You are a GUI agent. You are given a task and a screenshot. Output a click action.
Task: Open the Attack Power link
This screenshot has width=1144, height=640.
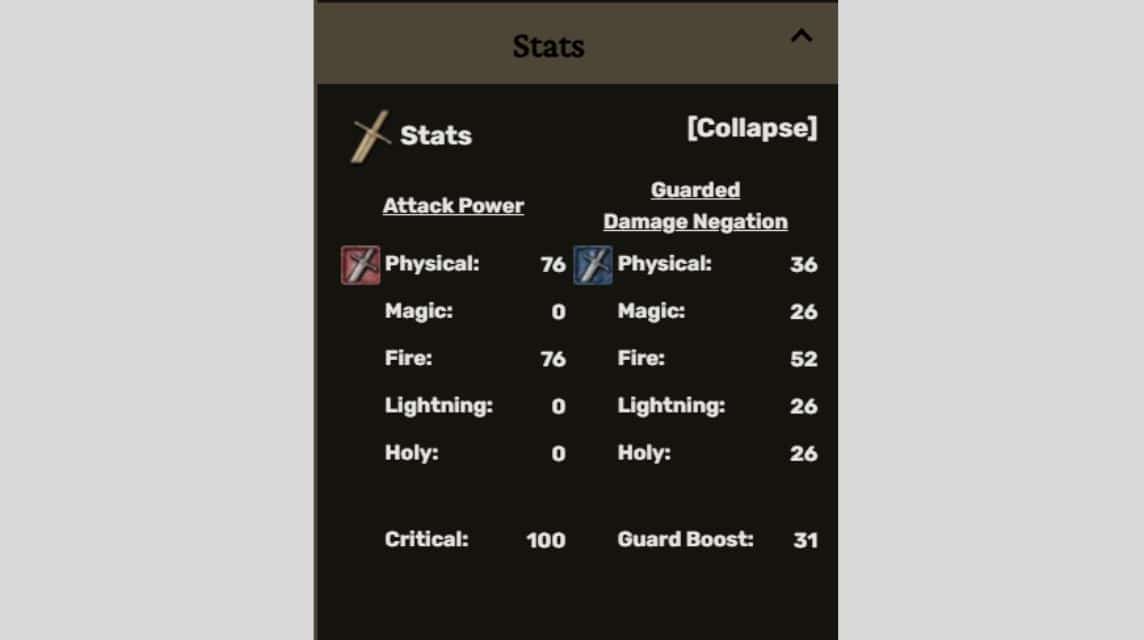click(453, 206)
